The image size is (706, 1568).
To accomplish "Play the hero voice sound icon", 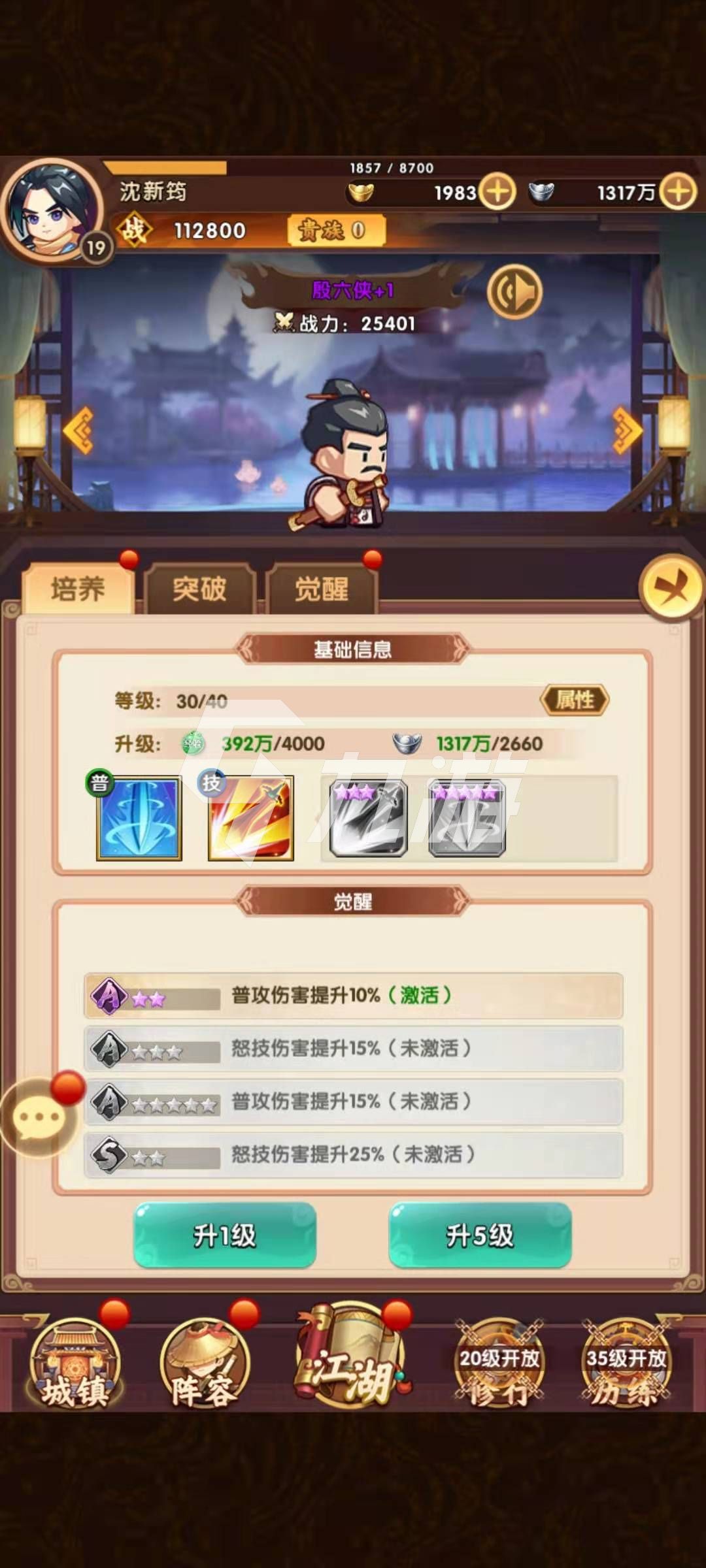I will [514, 292].
